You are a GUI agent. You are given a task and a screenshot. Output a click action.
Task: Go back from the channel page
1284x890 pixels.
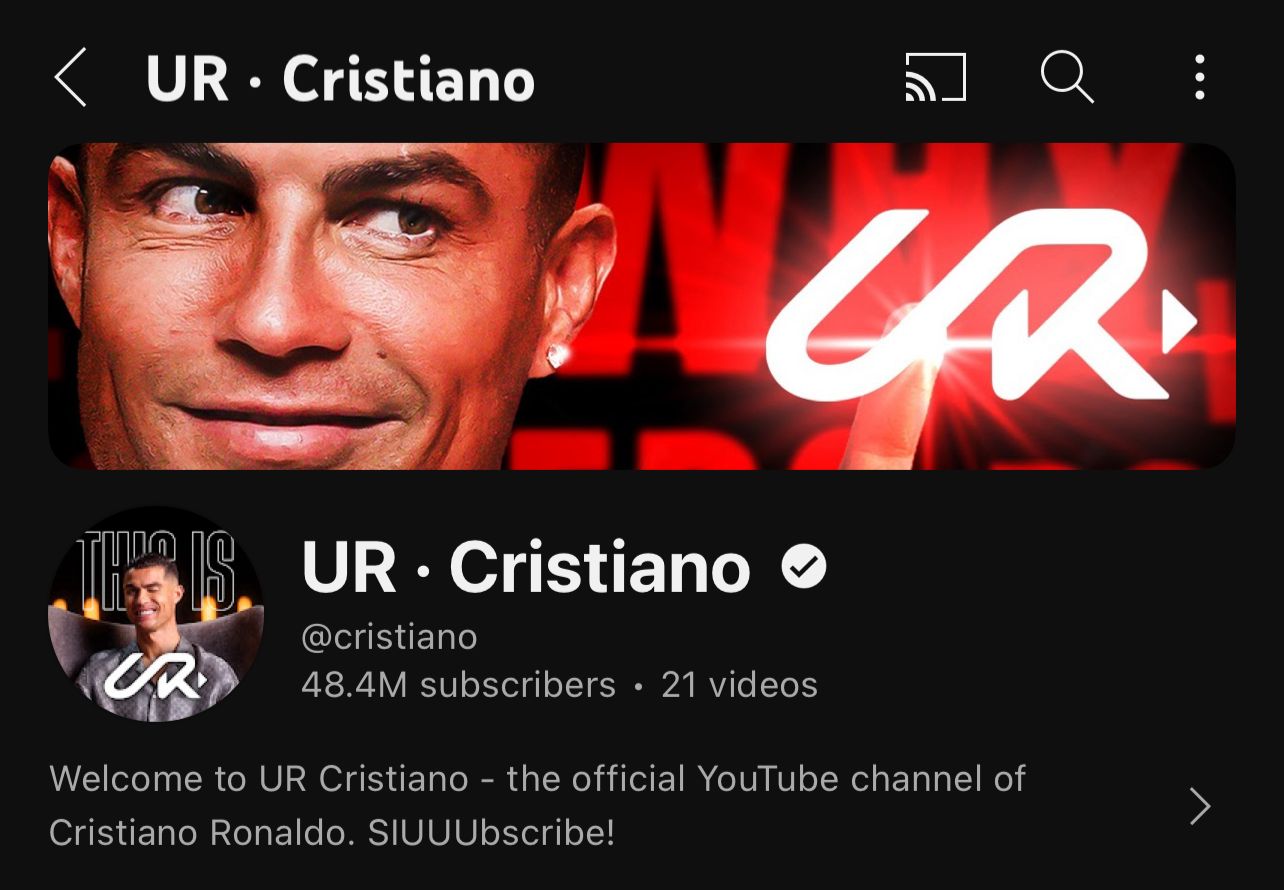(71, 78)
